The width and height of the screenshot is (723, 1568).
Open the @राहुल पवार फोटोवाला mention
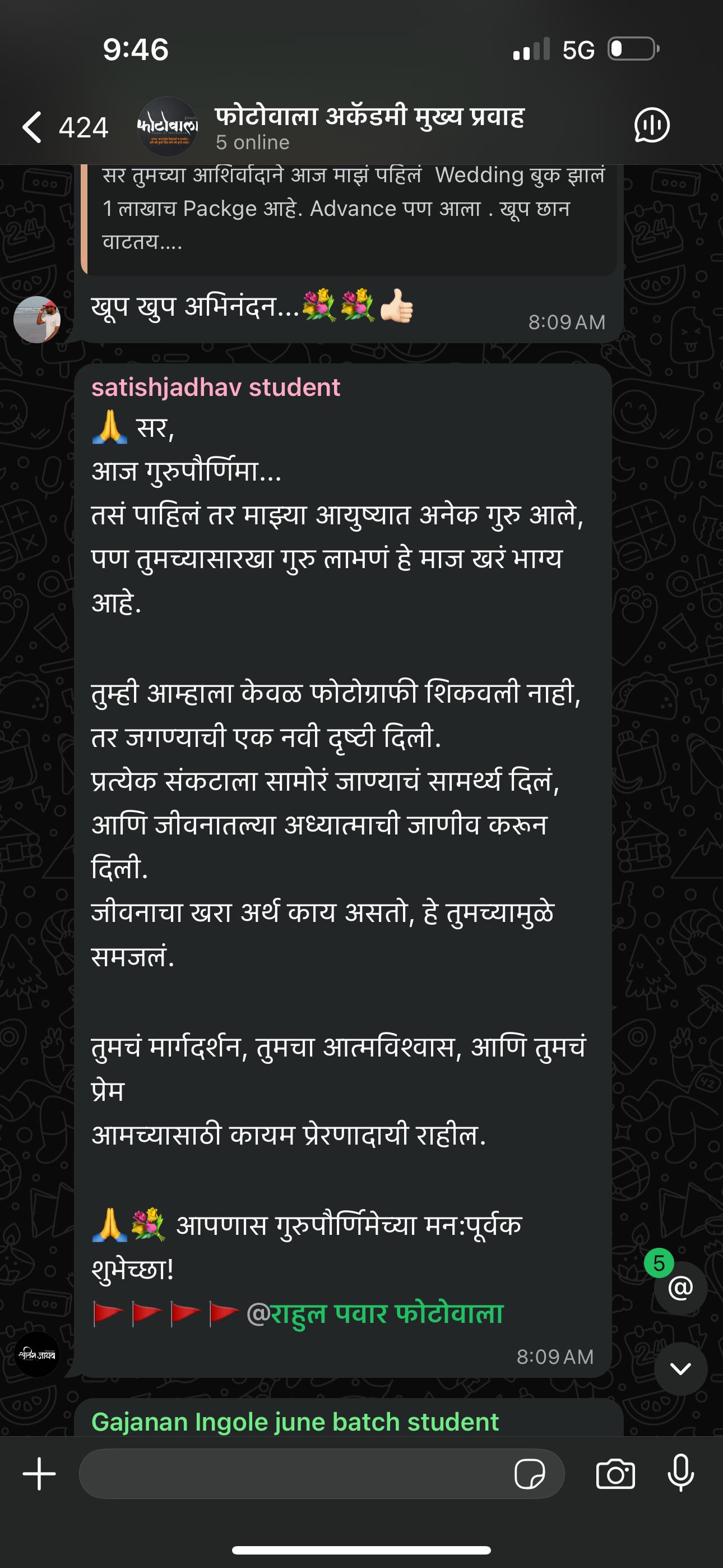point(375,1313)
